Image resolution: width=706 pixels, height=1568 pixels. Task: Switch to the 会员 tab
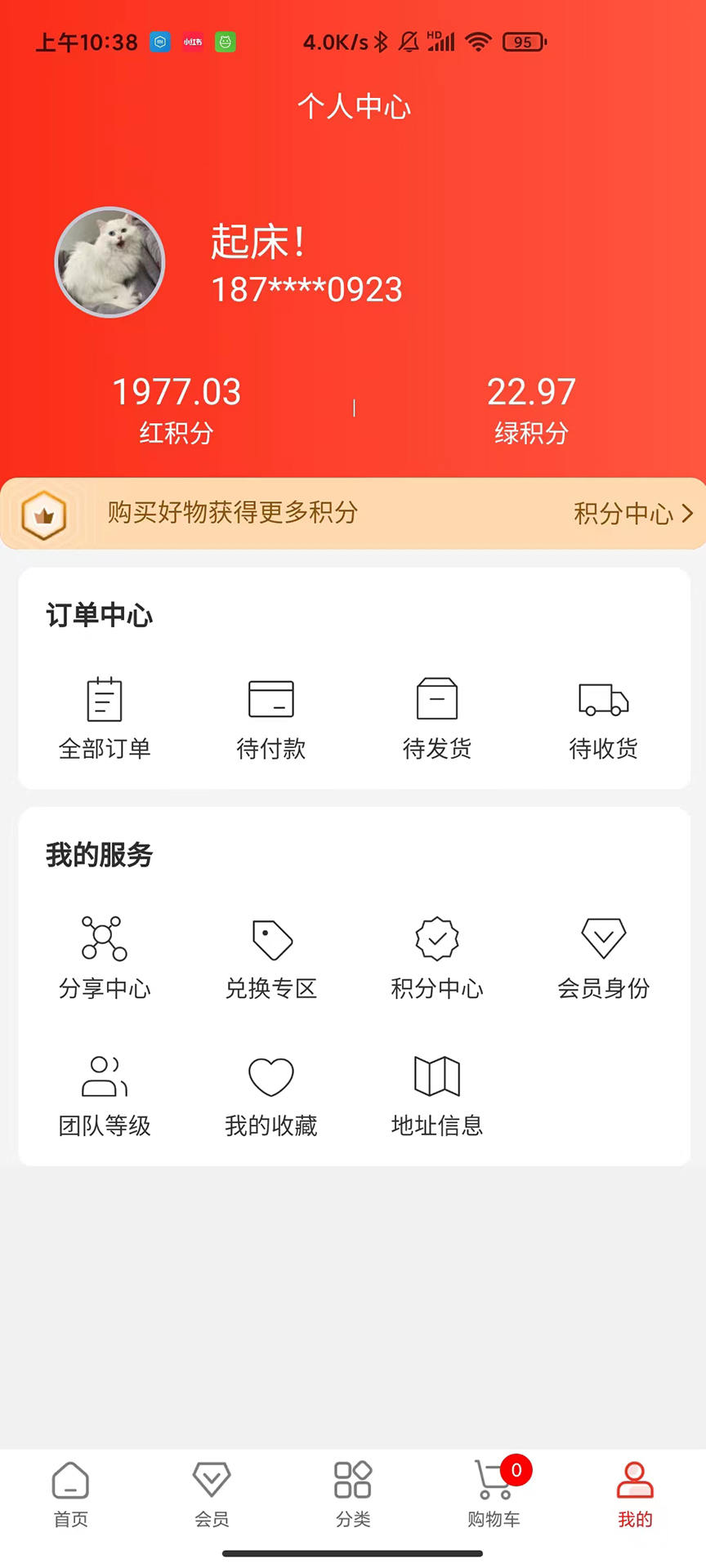212,1494
